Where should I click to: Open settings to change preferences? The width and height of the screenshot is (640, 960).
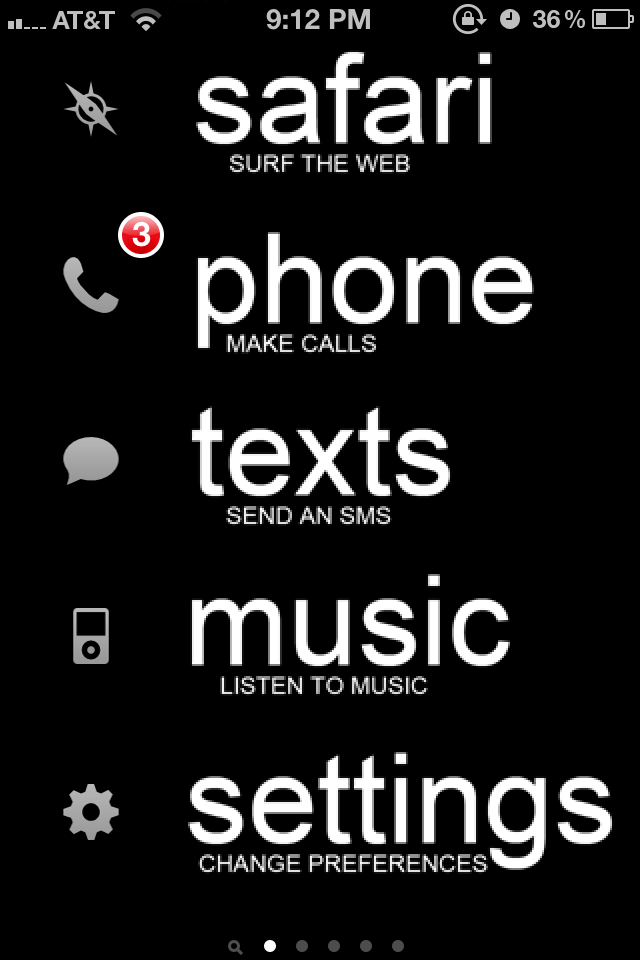(x=398, y=808)
